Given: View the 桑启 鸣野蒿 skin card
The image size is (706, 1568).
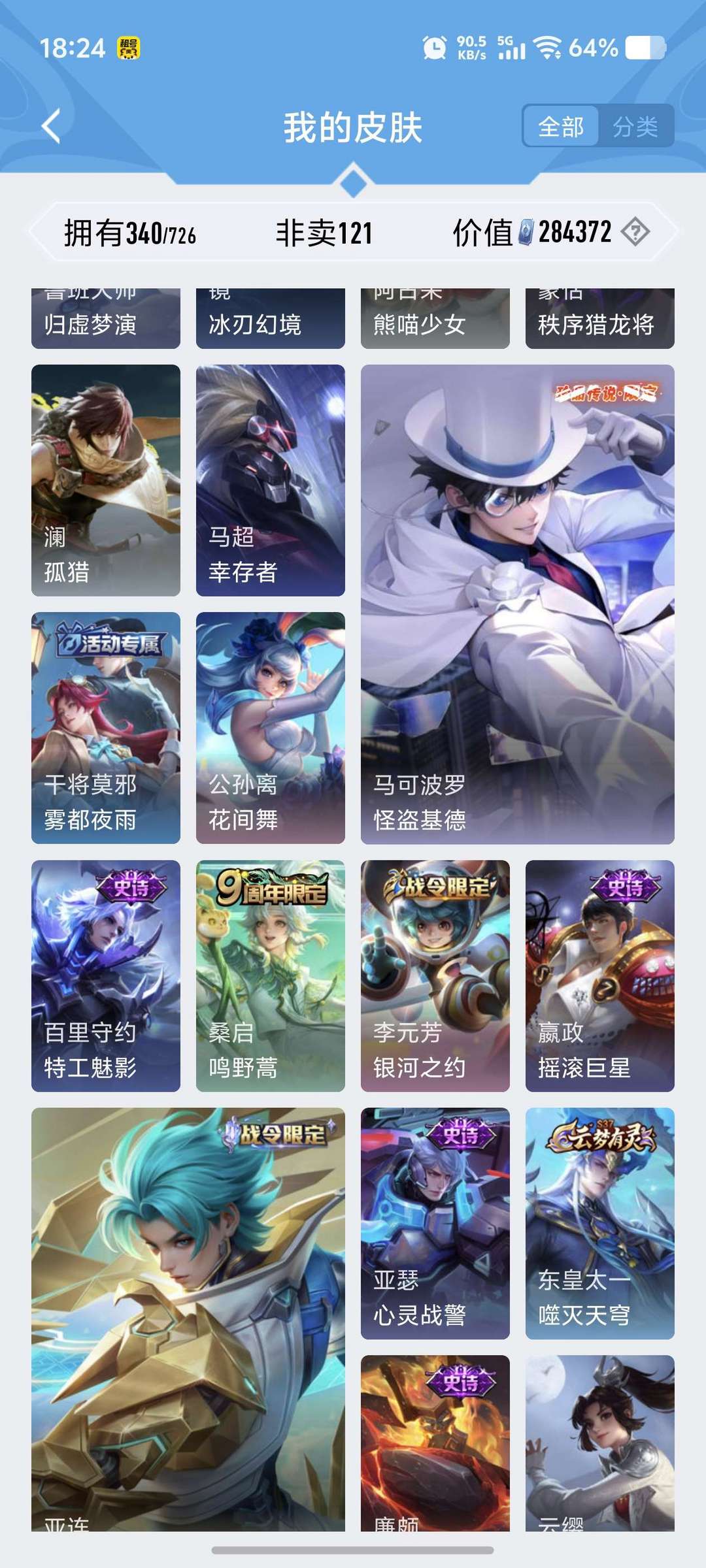Looking at the screenshot, I should 271,976.
